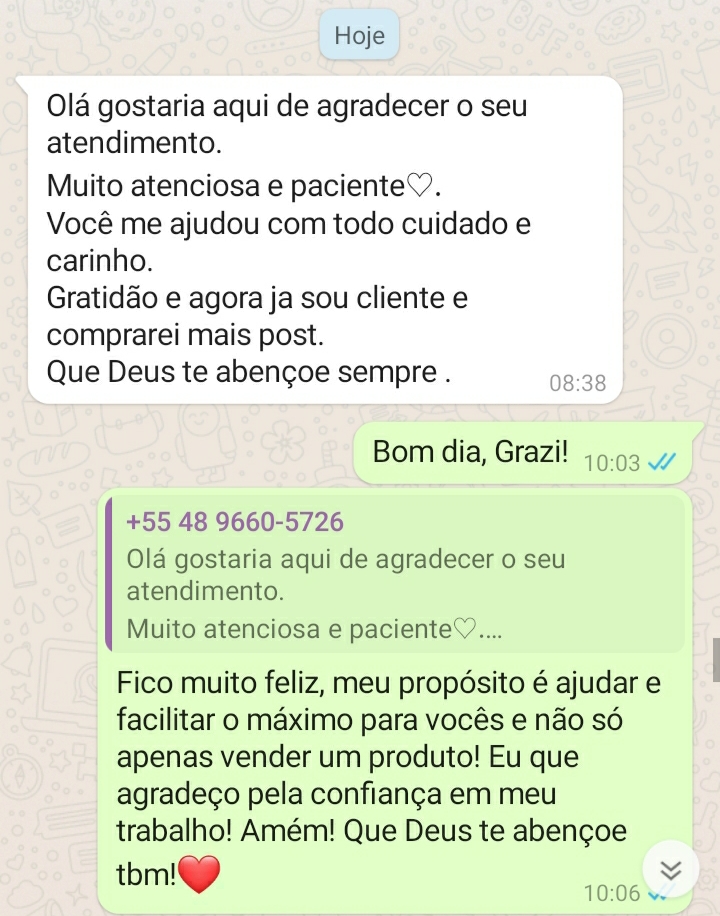Jump to the latest messages with the down arrow
720x916 pixels.
click(671, 870)
